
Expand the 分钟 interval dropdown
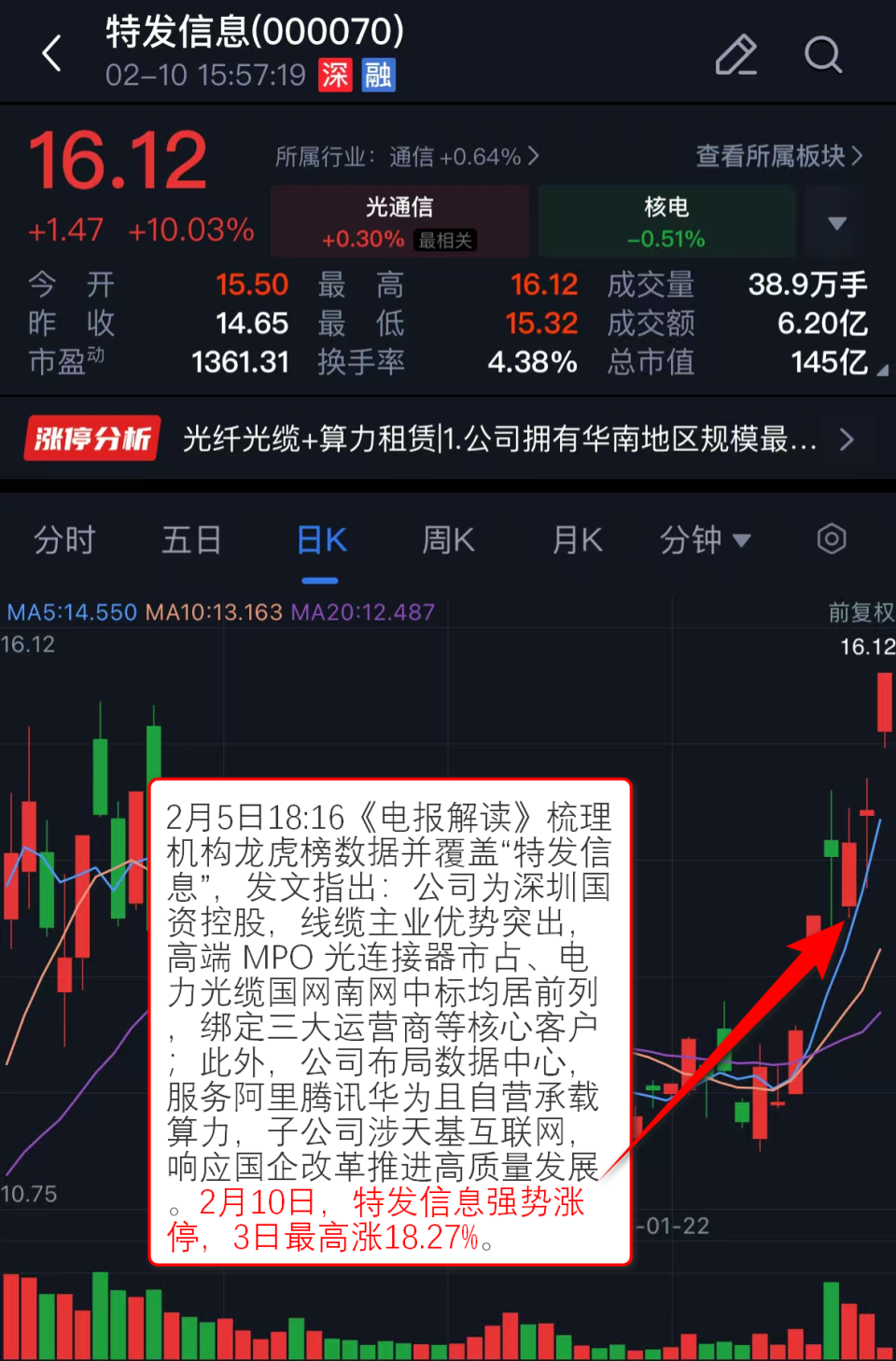(x=706, y=540)
